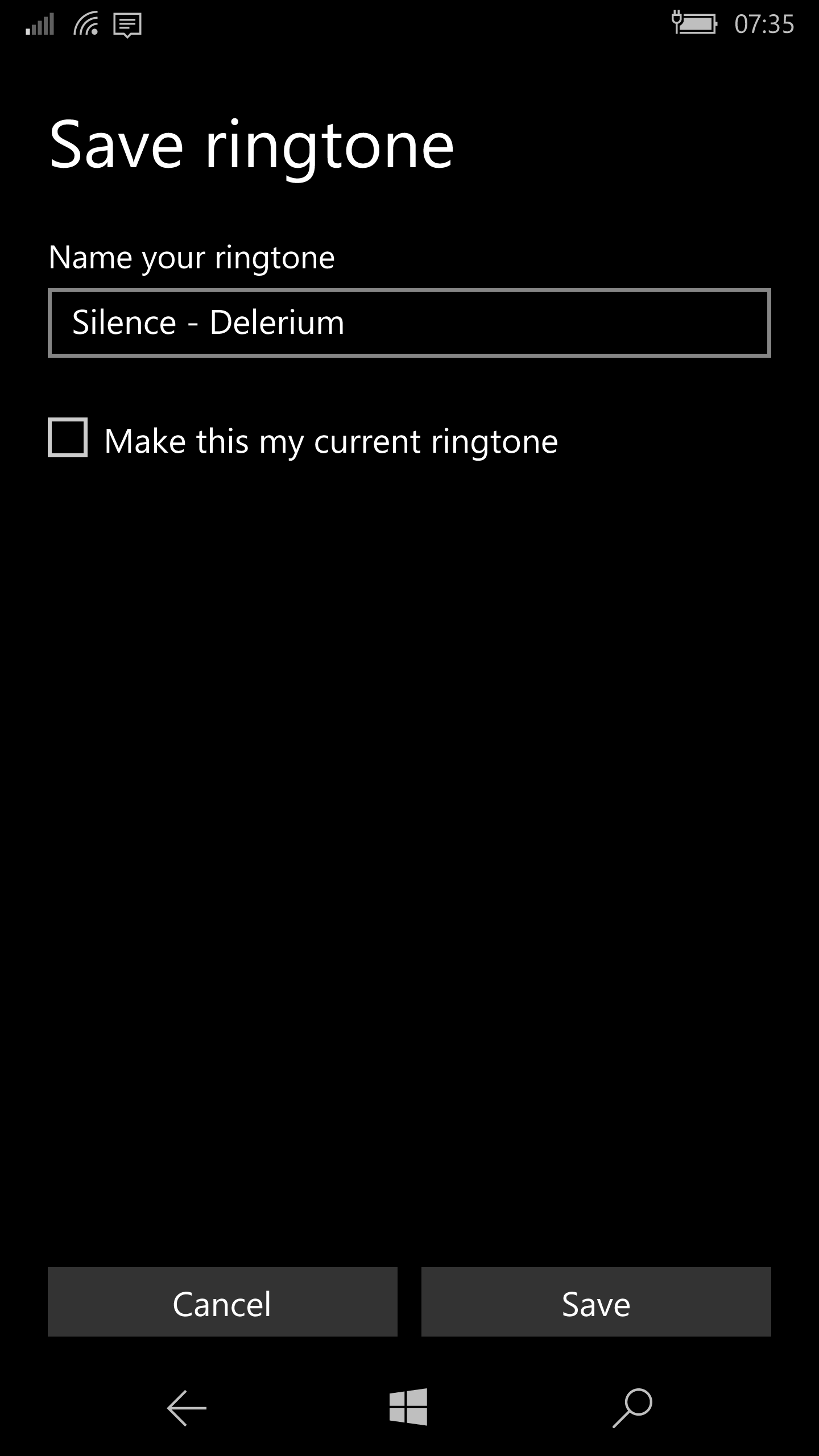Tap the Windows home button
Viewport: 819px width, 1456px height.
click(x=408, y=1407)
